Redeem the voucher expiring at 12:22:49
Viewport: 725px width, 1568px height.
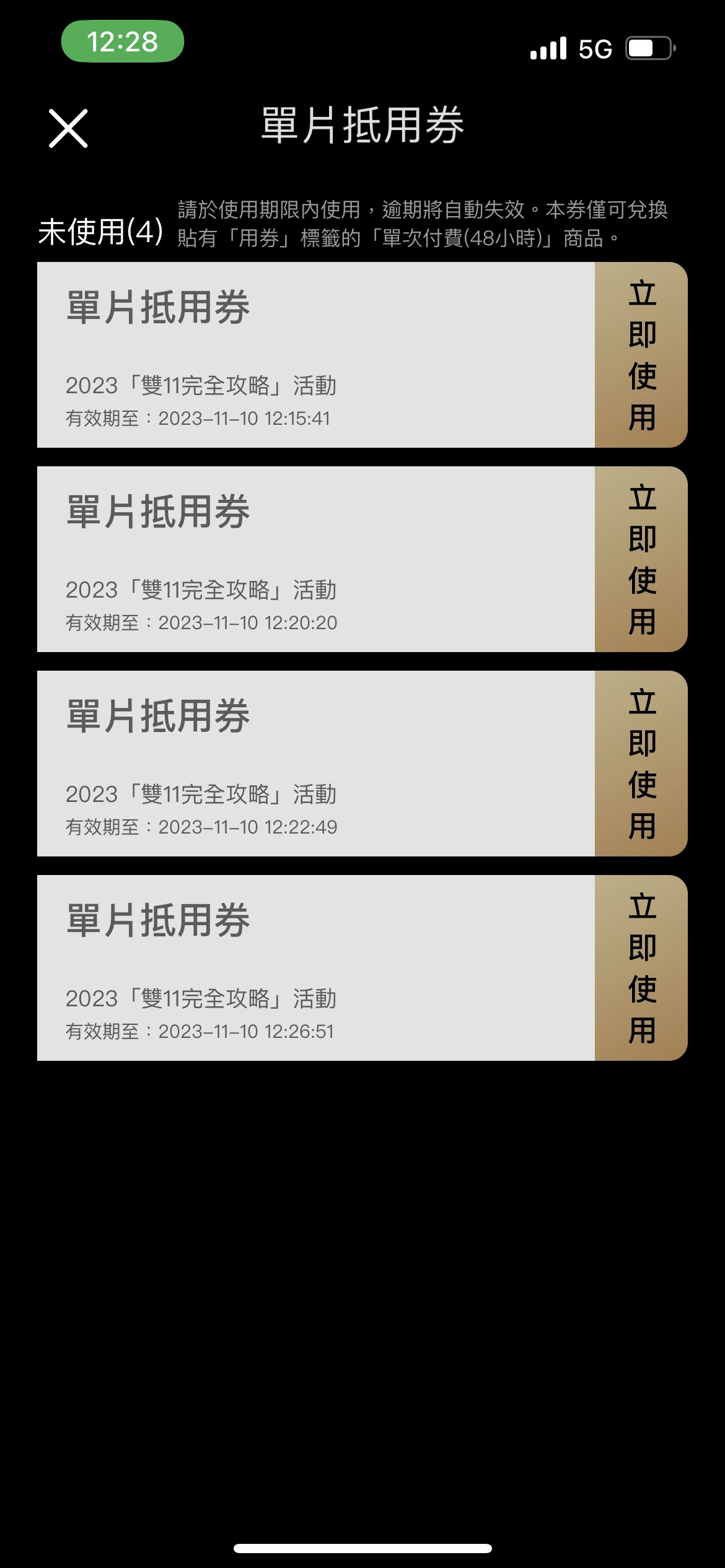641,764
